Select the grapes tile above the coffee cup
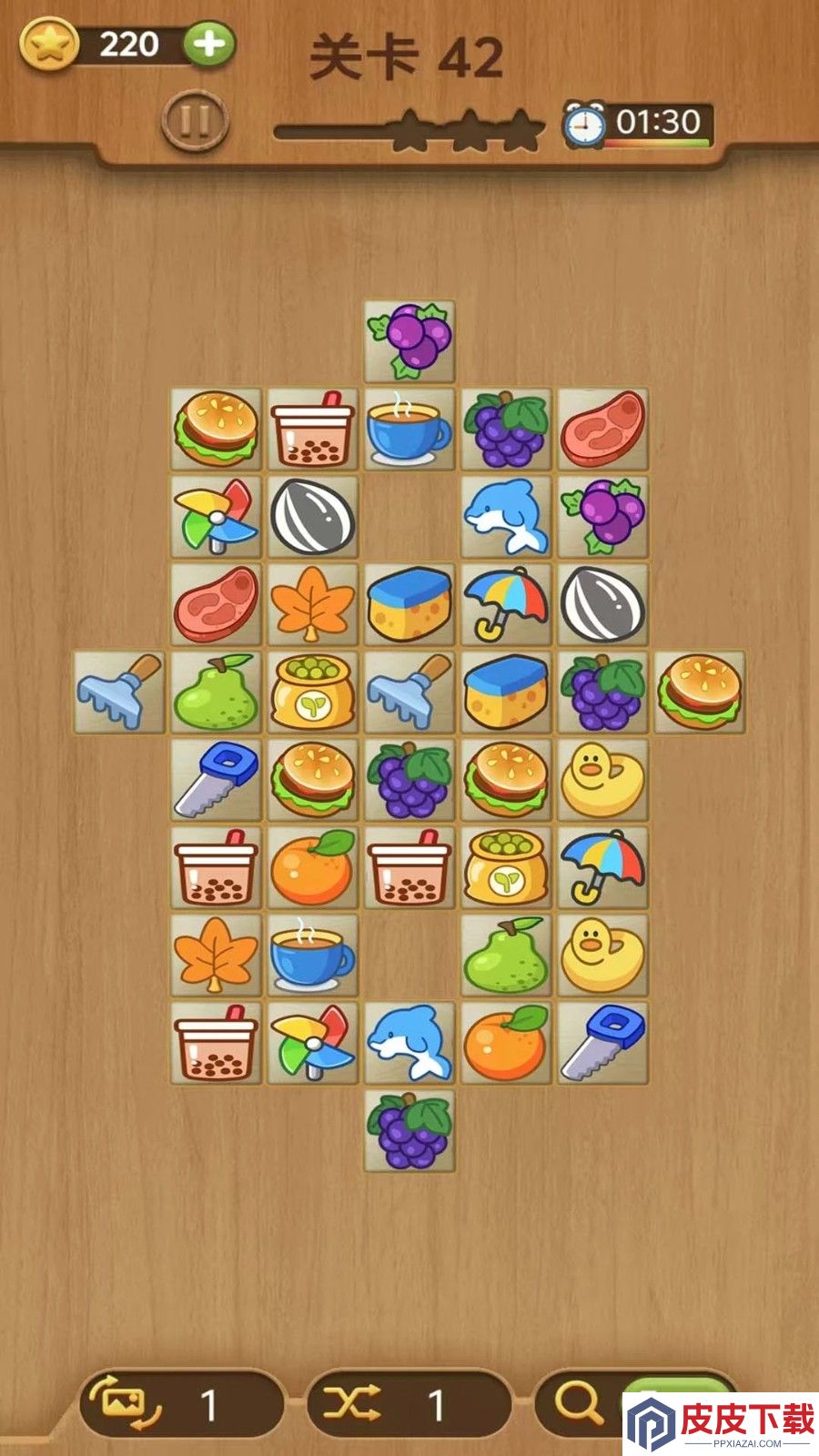The width and height of the screenshot is (819, 1456). click(409, 342)
